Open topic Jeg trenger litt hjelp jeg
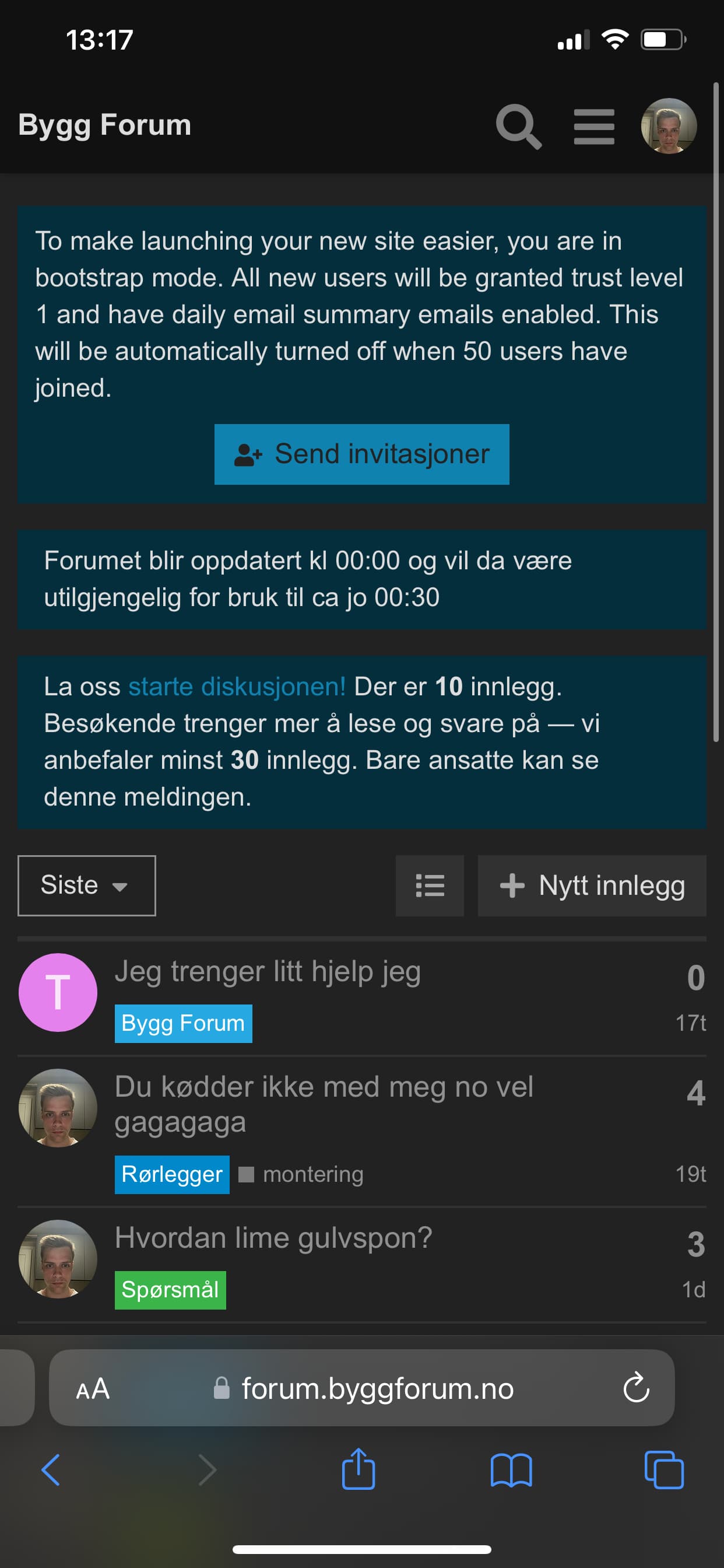This screenshot has width=724, height=1568. (x=268, y=971)
